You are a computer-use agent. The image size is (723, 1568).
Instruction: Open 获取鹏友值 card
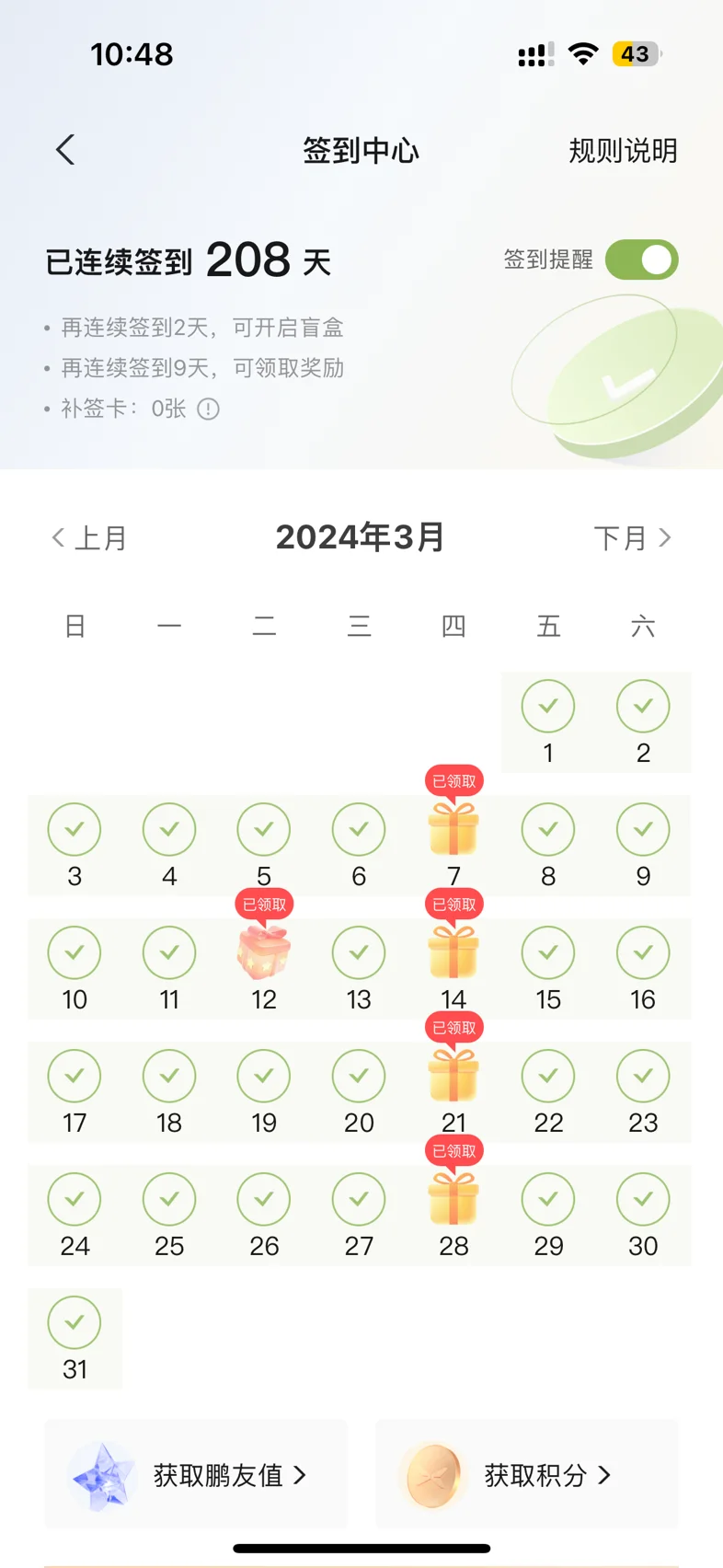pos(196,1475)
